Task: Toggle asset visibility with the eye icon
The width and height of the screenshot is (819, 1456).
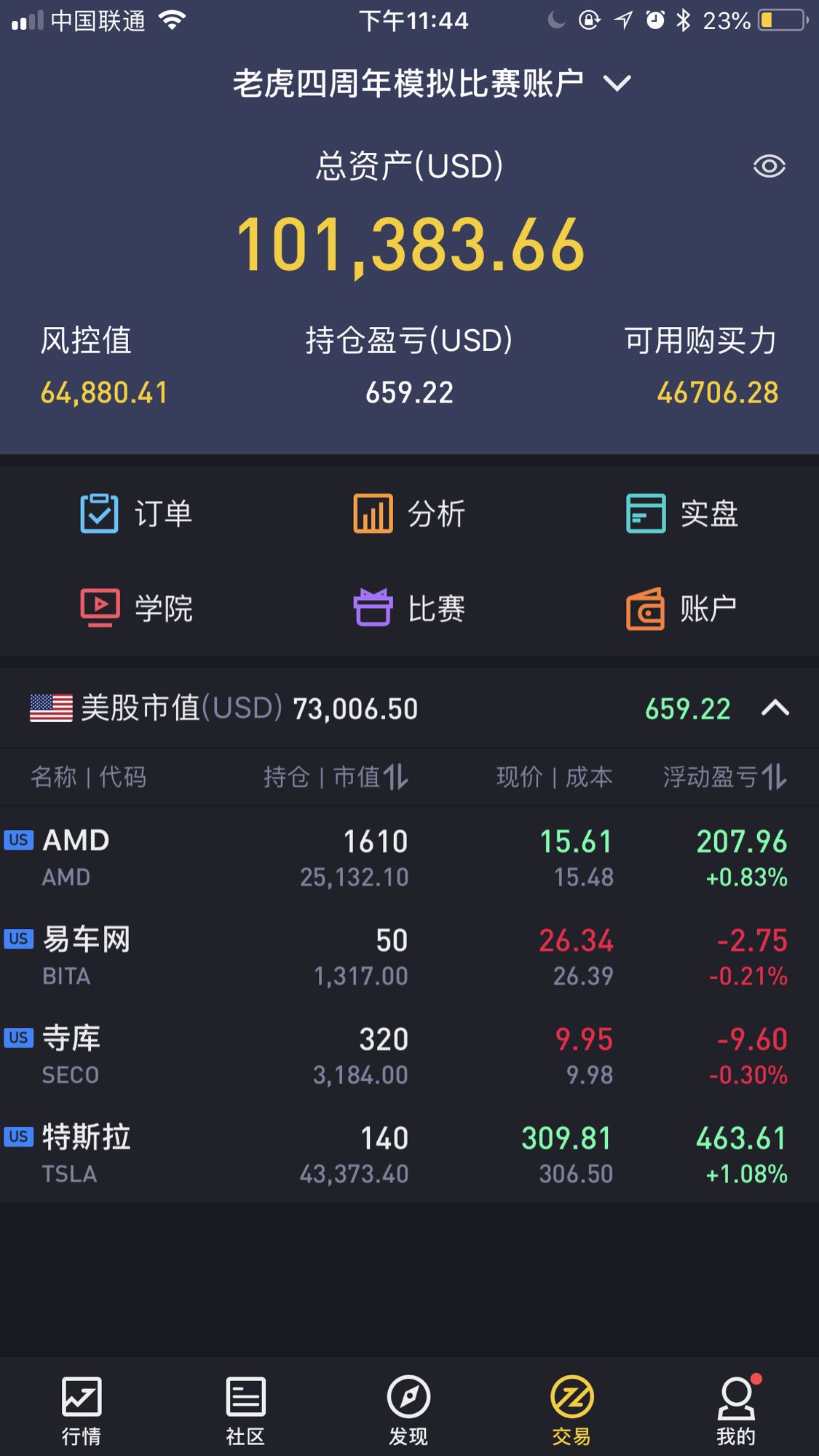Action: (x=769, y=167)
